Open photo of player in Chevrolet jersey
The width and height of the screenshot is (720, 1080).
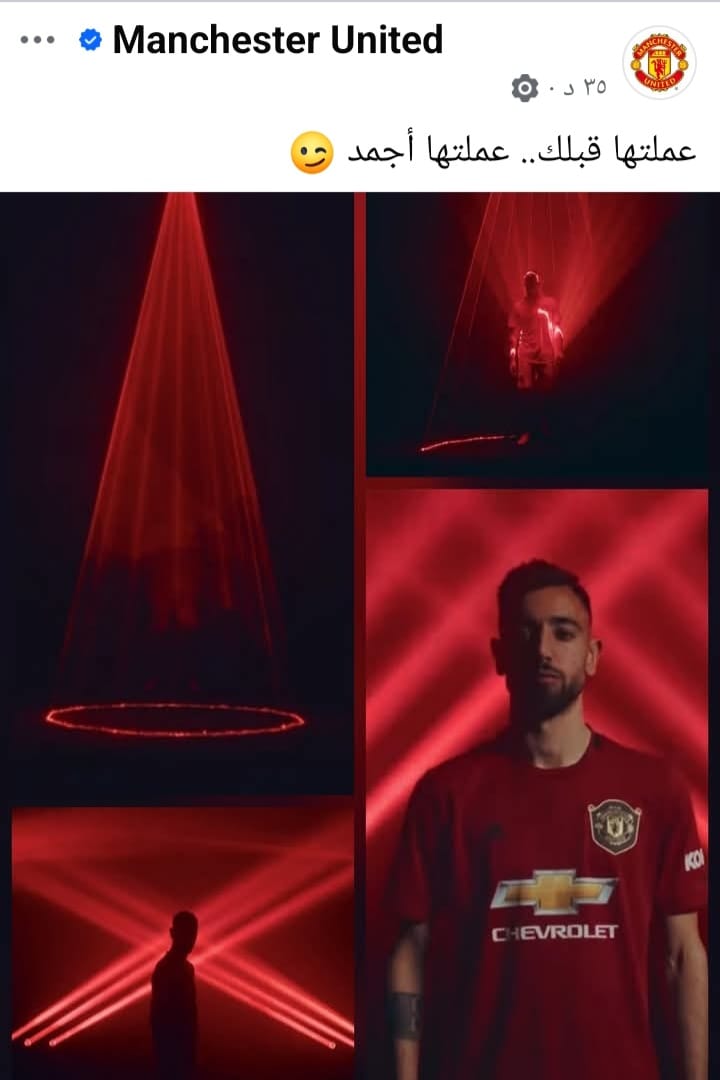(x=537, y=780)
